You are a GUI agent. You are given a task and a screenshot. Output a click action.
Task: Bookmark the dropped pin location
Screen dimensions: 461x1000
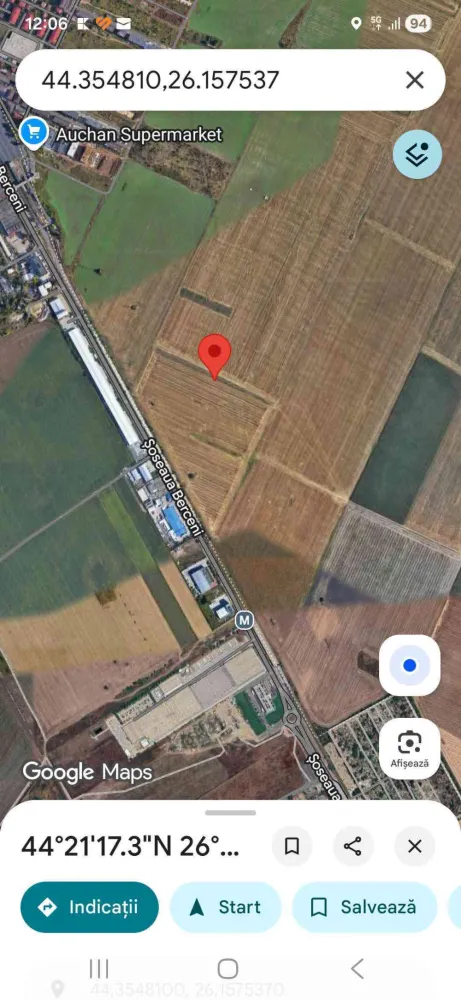(292, 846)
